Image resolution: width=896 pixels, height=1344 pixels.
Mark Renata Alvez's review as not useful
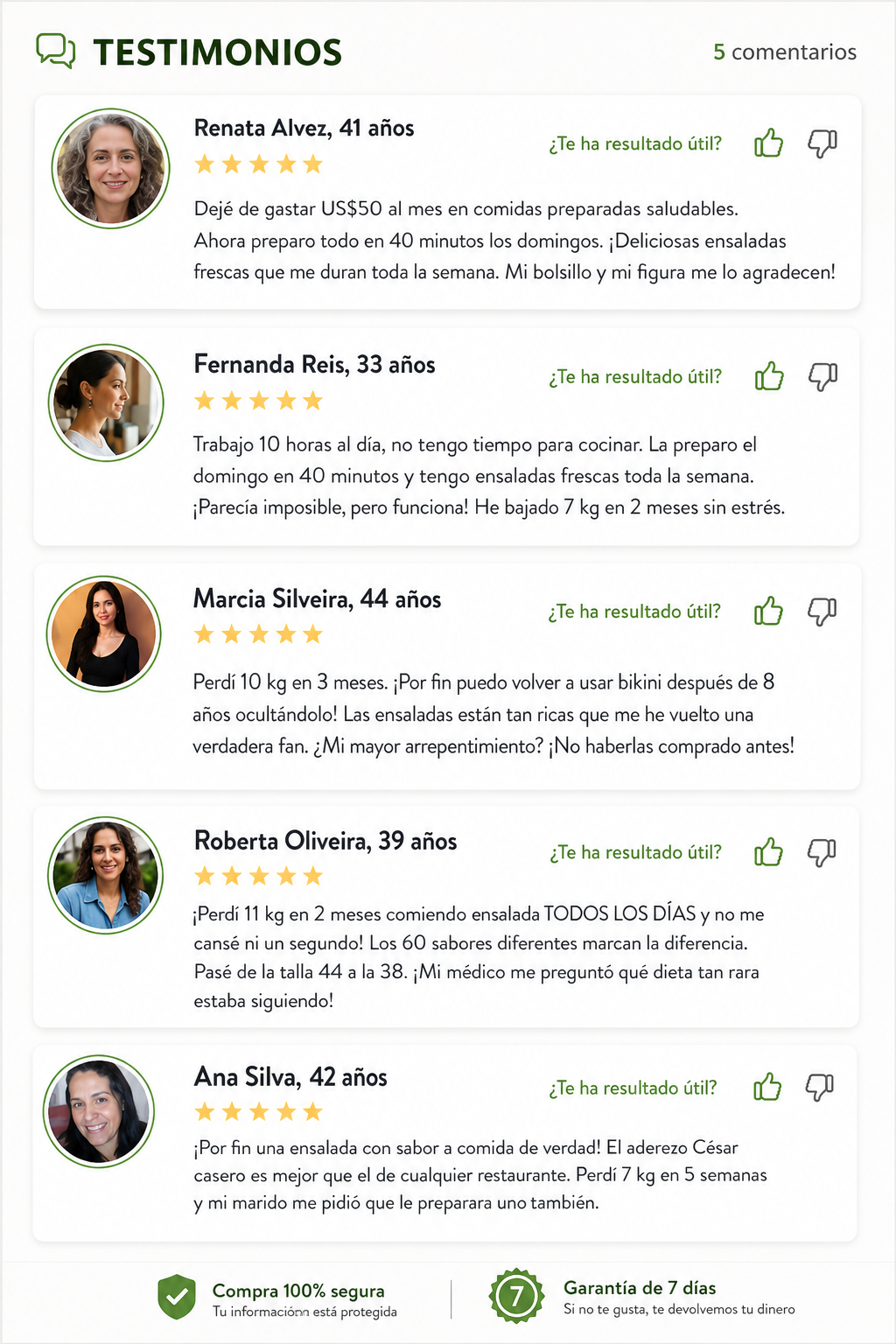822,143
